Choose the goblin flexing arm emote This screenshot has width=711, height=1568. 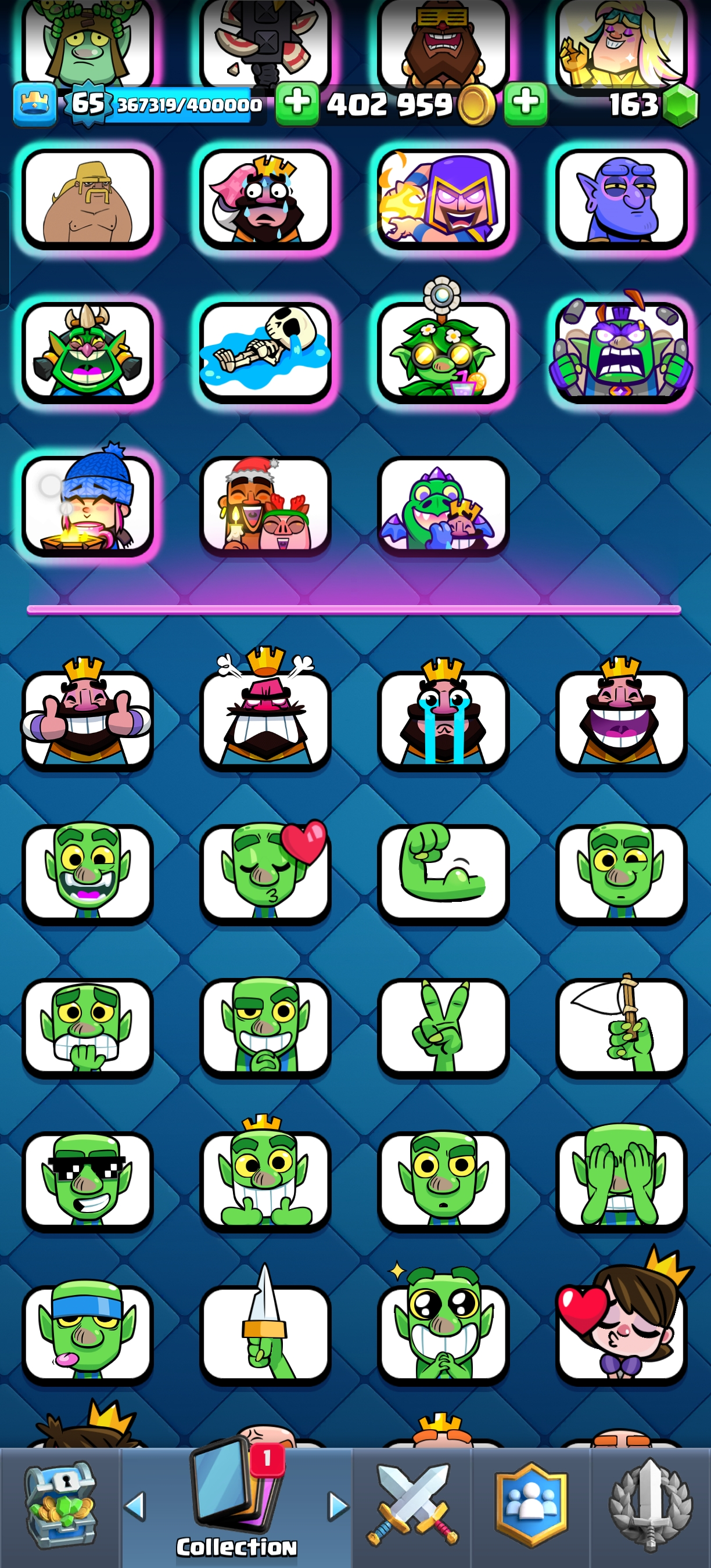click(443, 873)
